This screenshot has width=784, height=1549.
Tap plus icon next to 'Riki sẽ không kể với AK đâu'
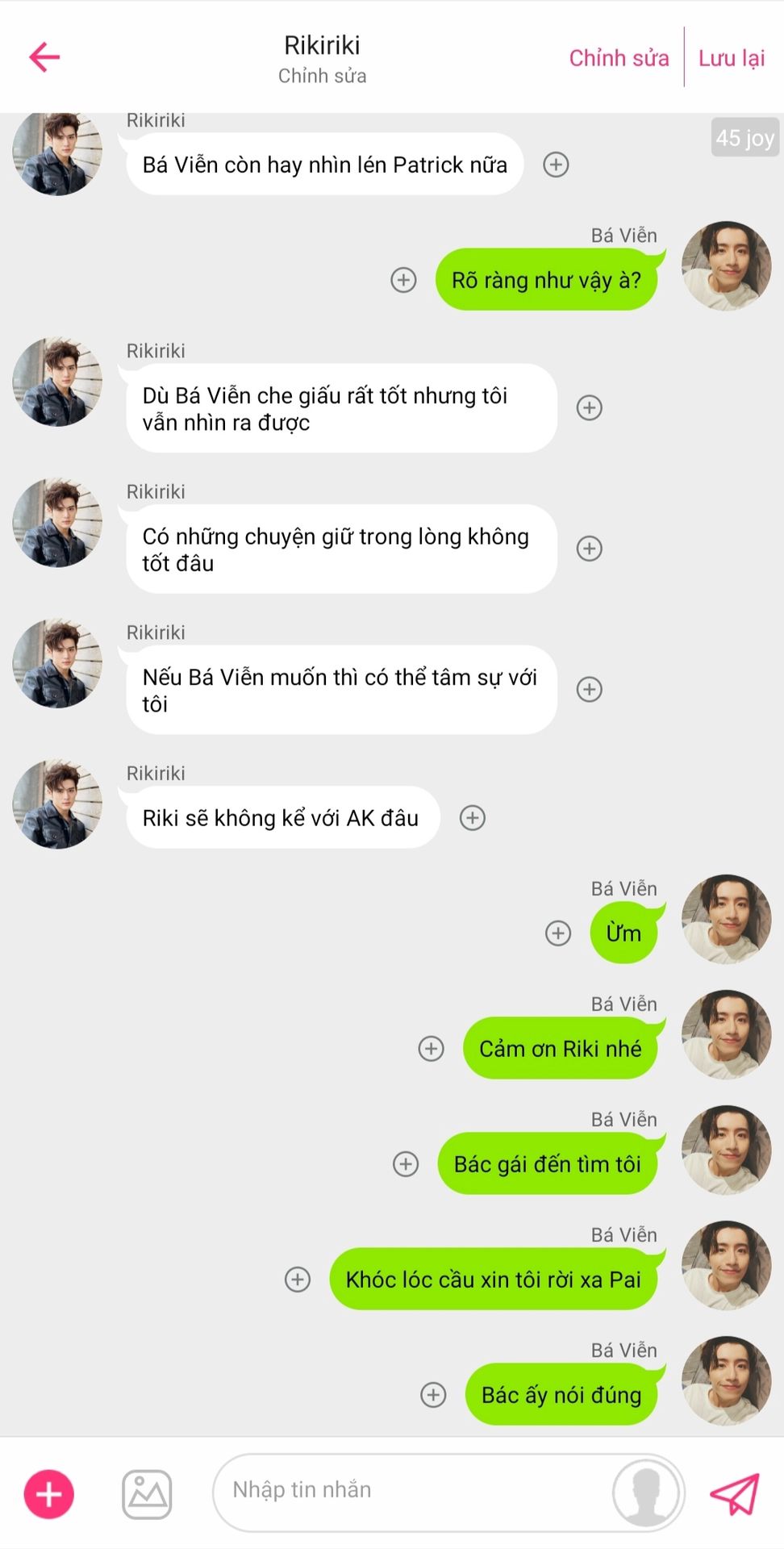473,818
